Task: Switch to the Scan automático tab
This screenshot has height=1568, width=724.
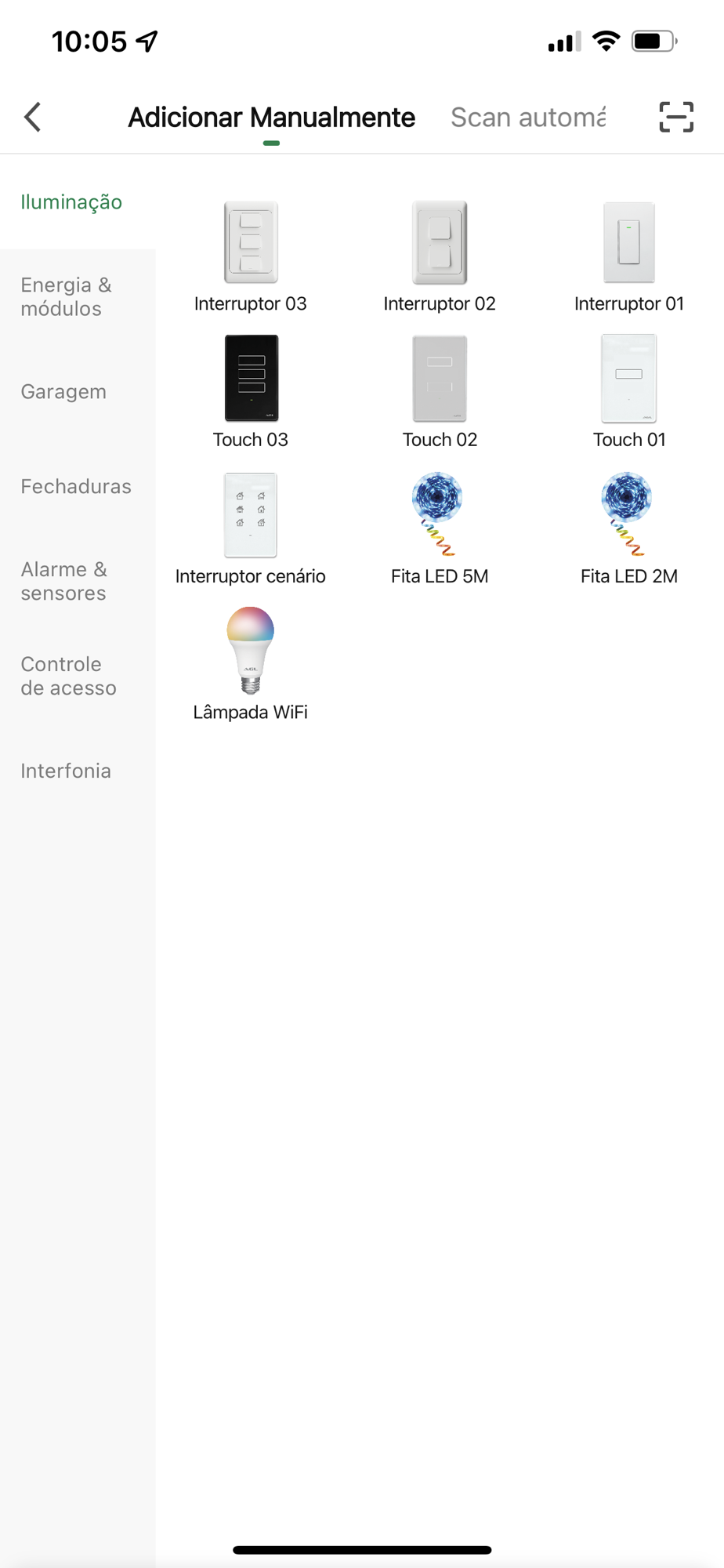Action: 528,118
